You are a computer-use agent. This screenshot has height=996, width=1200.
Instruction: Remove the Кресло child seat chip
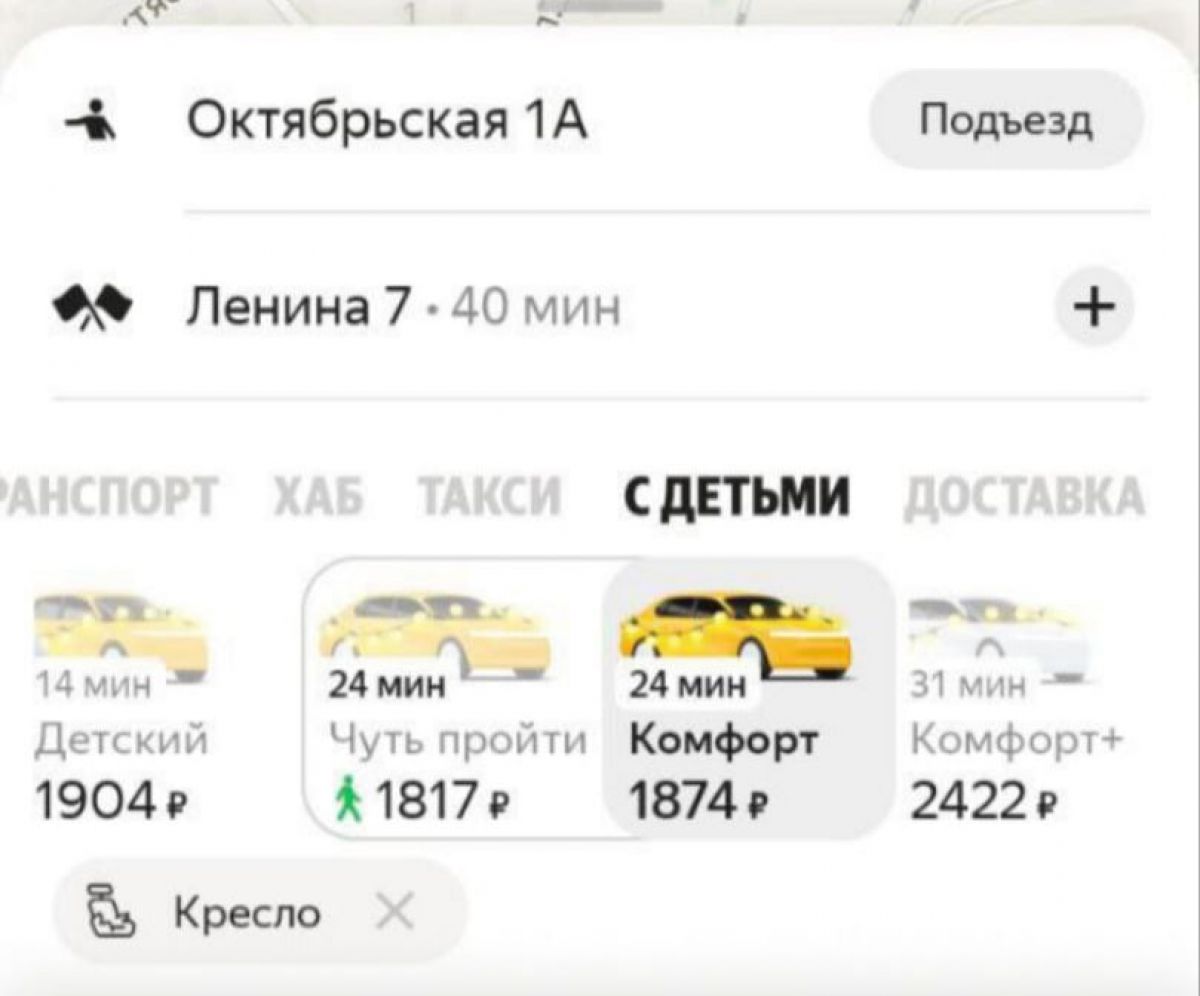[x=395, y=912]
